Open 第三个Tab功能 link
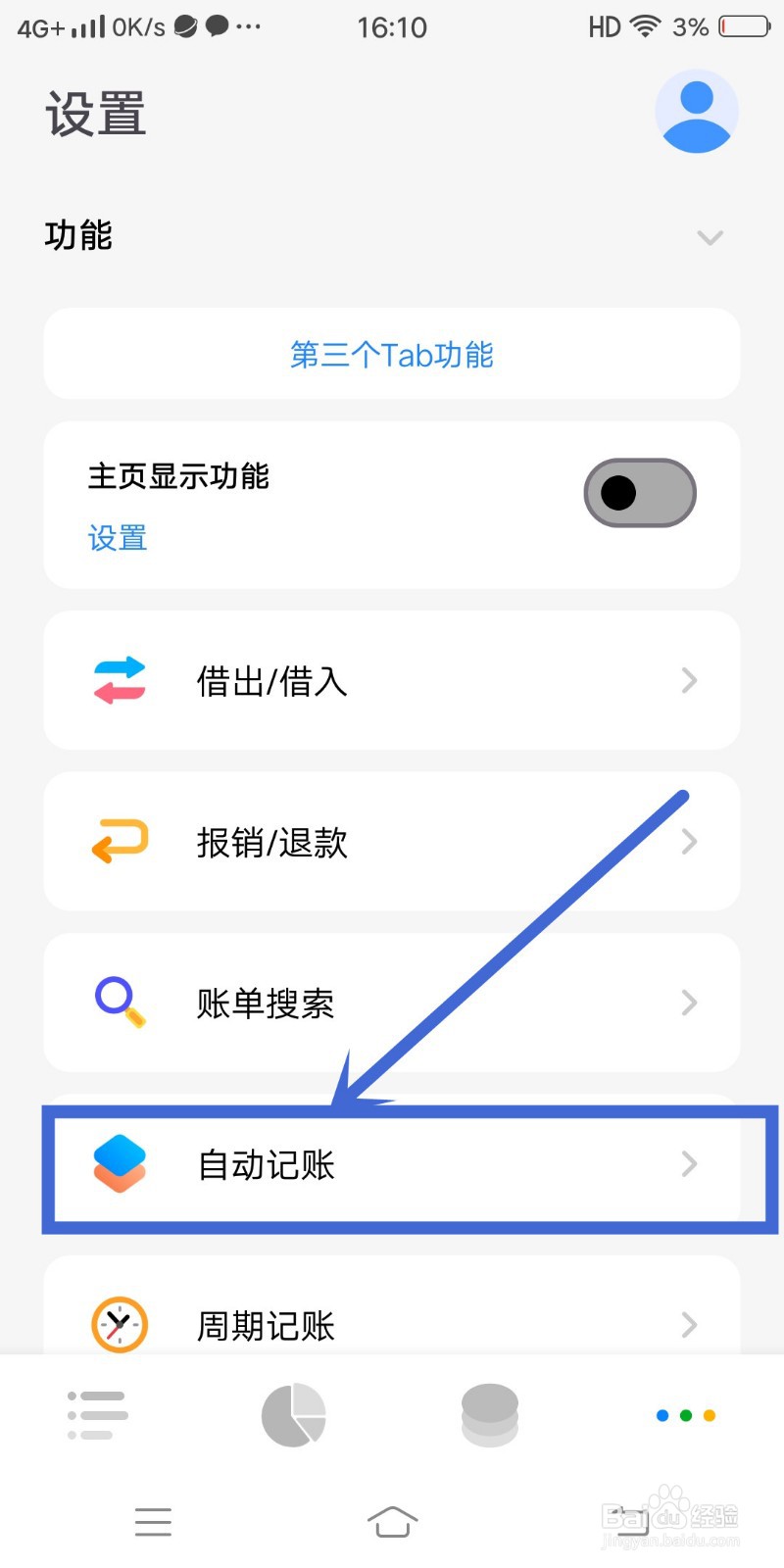Viewport: 784px width, 1568px height. (392, 355)
